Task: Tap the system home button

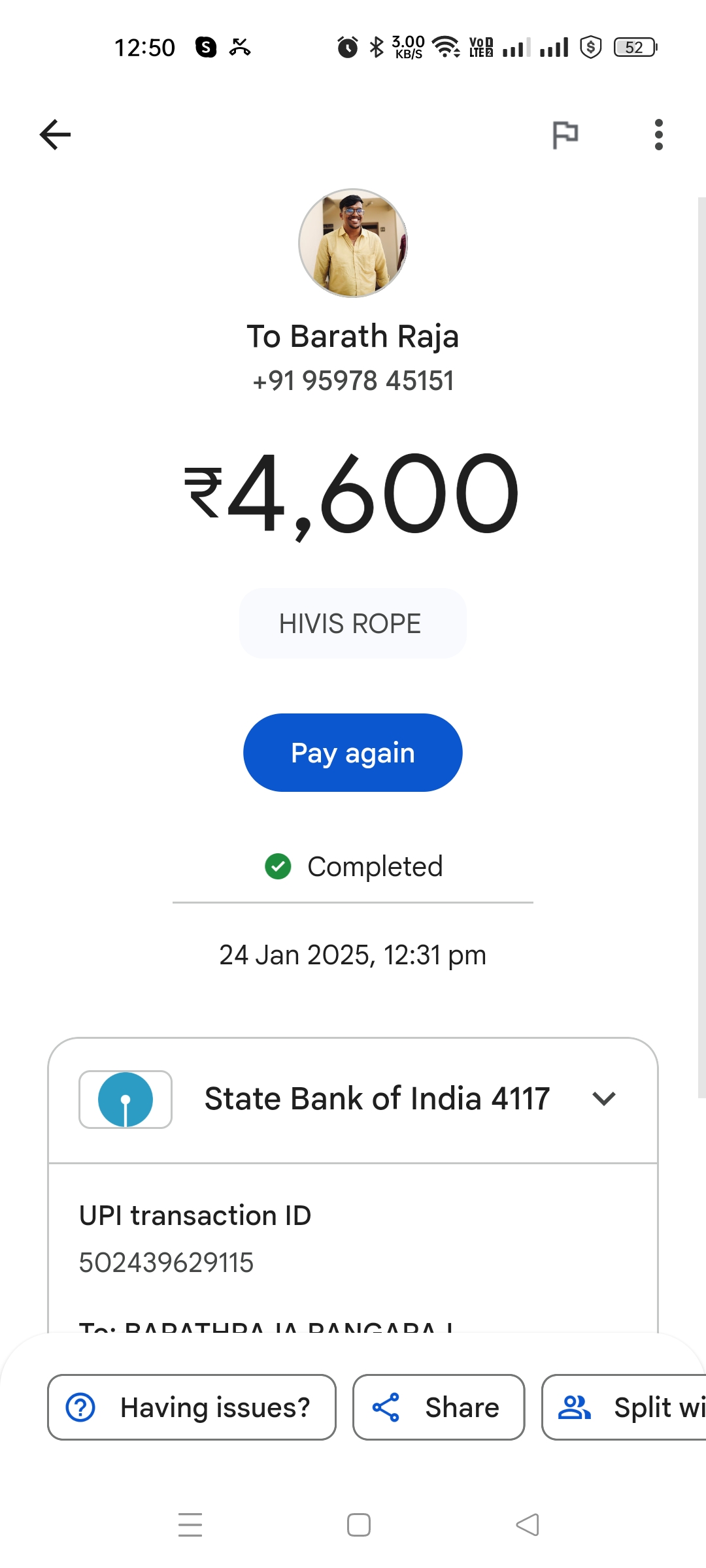Action: click(x=359, y=1525)
